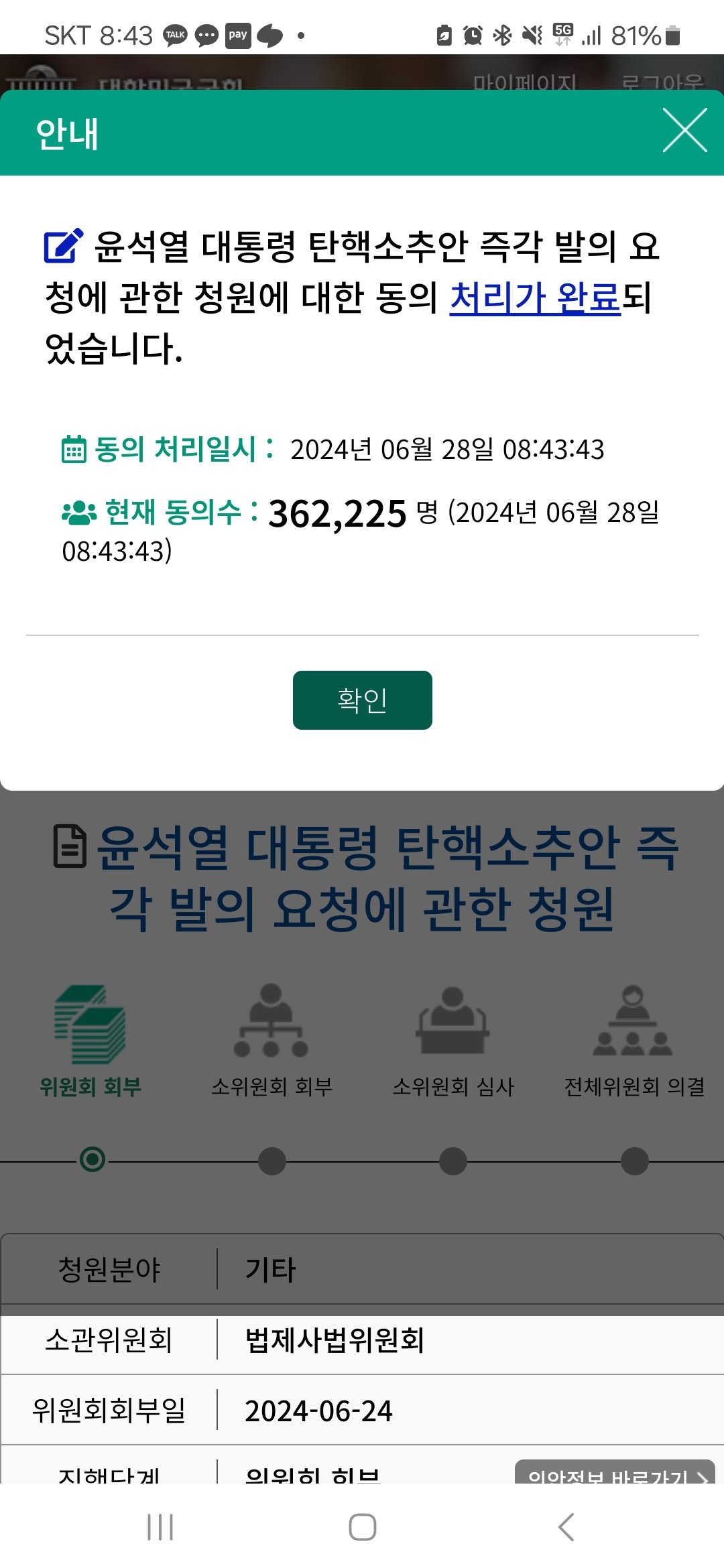The image size is (724, 1568).
Task: Go back using the system back button
Action: [566, 1527]
